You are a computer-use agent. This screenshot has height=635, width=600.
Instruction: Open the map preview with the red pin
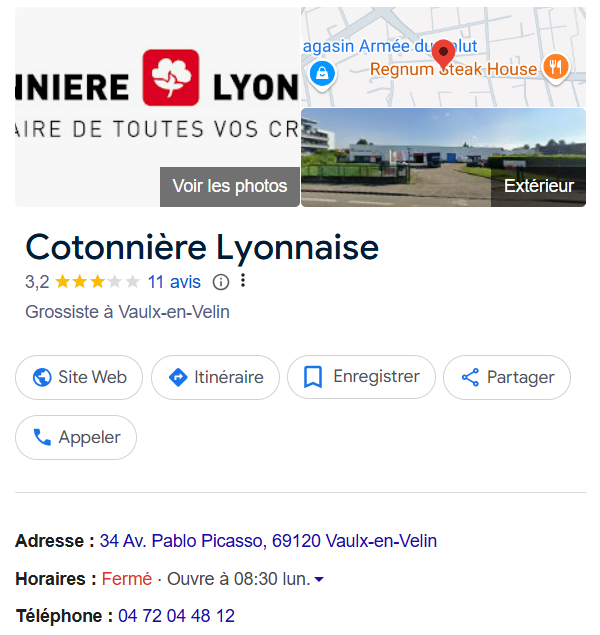click(x=443, y=56)
